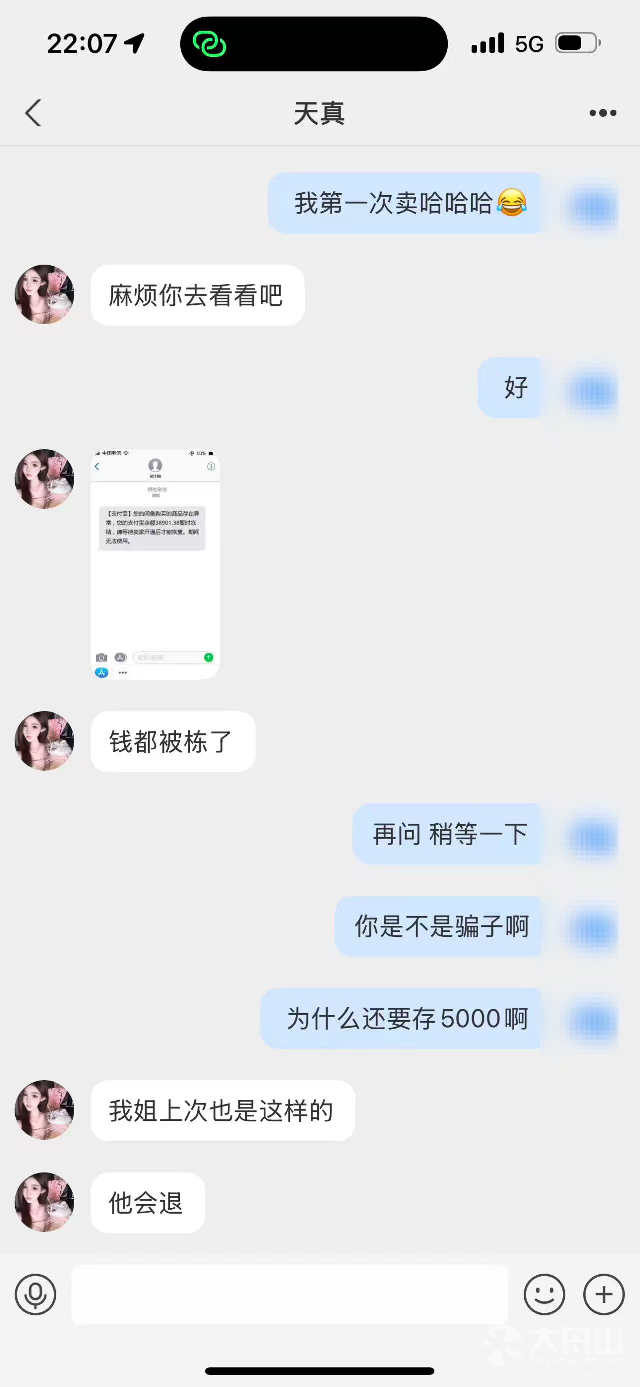Switch to voice message input
640x1387 pixels.
tap(35, 1294)
